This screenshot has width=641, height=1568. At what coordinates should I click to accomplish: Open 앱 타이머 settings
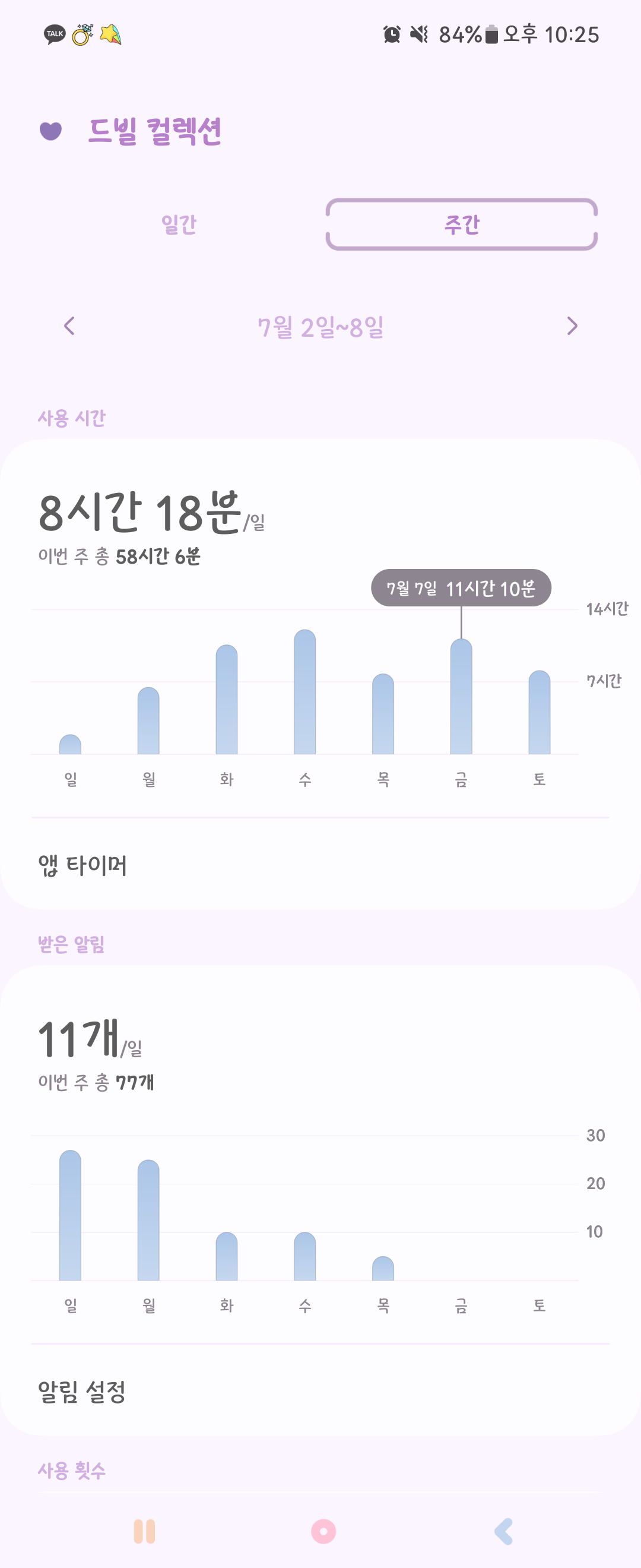point(82,865)
